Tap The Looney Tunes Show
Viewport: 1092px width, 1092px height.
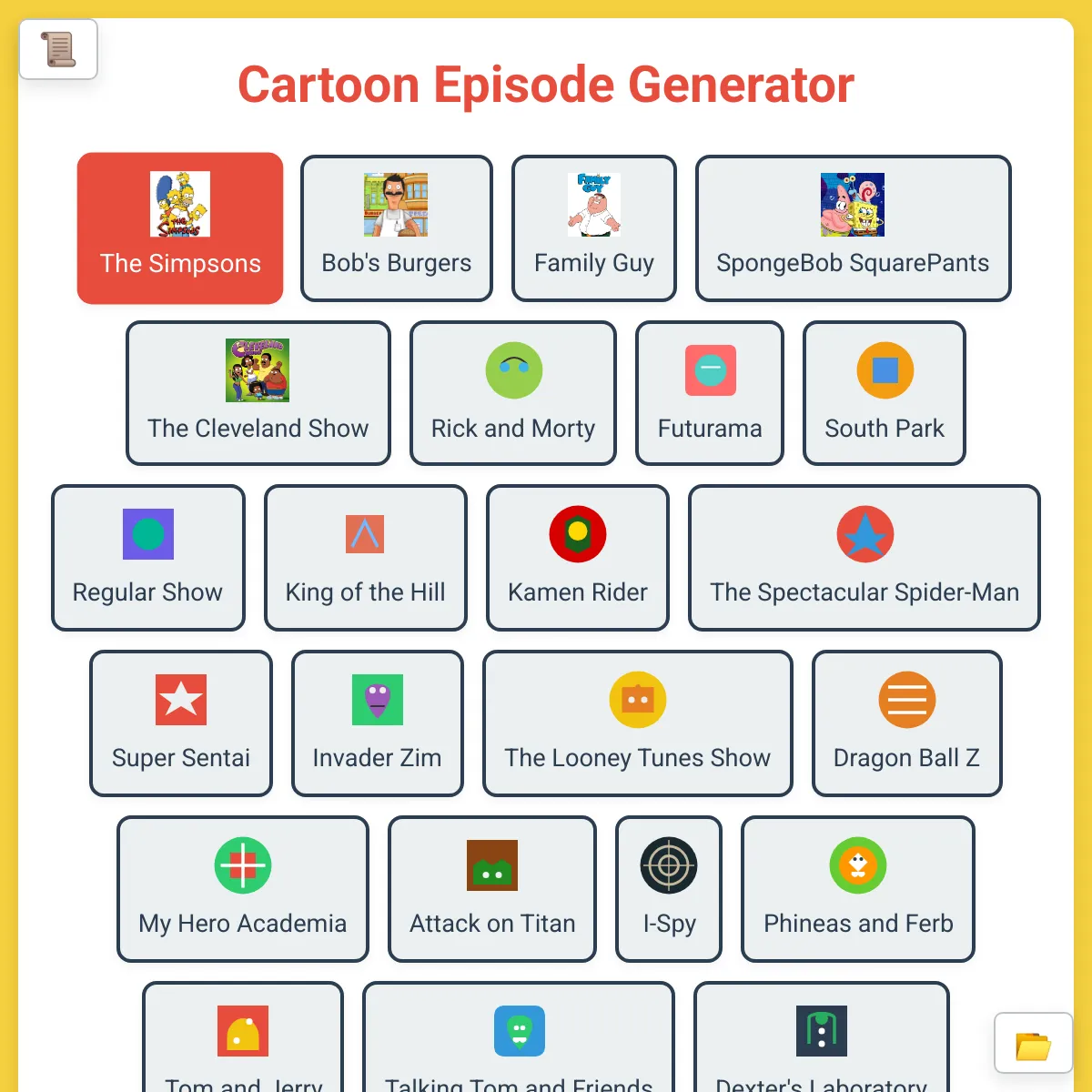638,723
